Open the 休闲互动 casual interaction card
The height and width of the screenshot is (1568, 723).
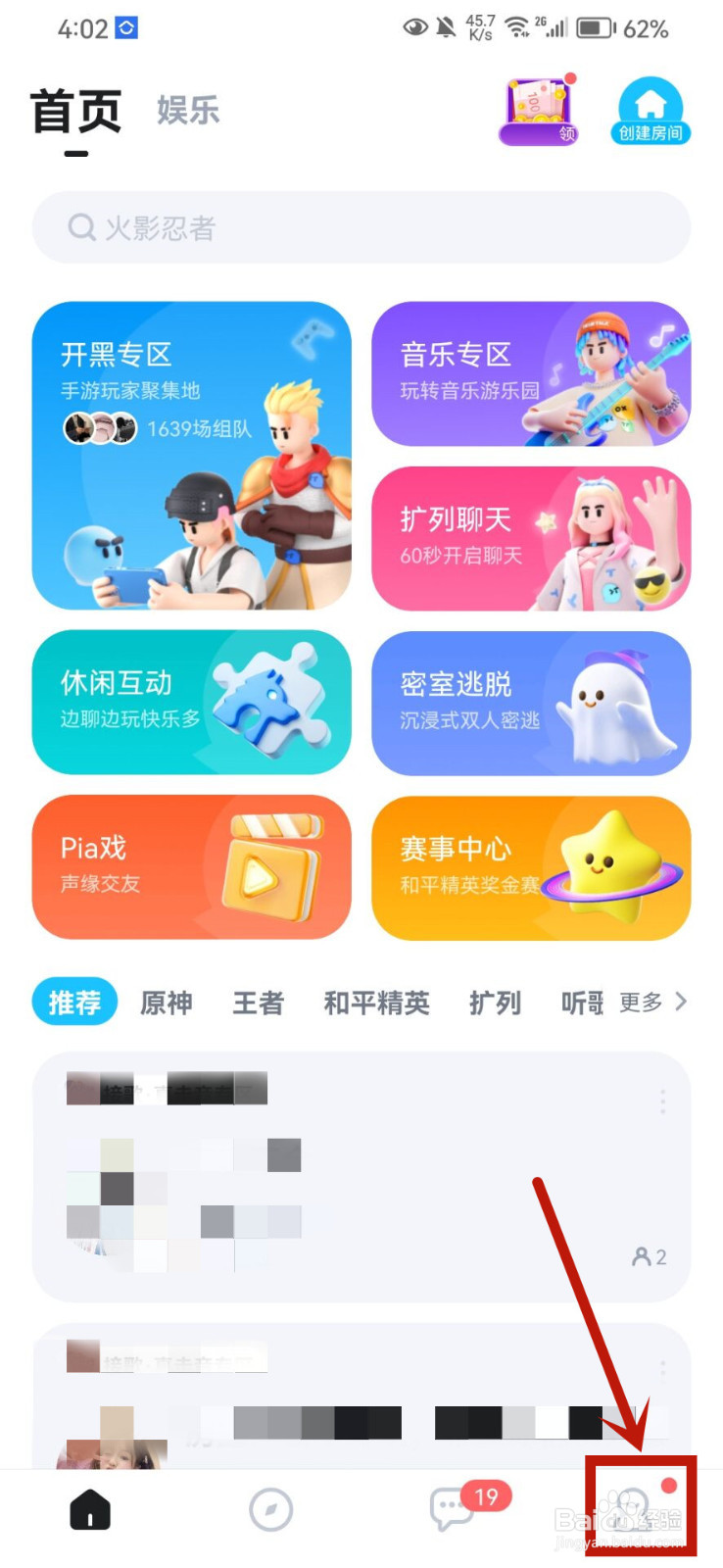pos(191,704)
